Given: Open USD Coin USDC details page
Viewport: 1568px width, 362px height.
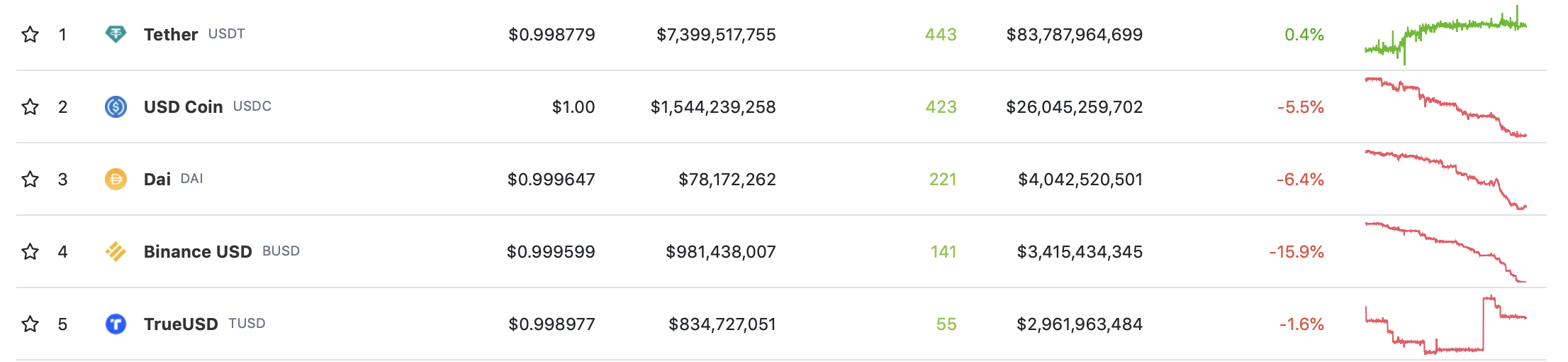Looking at the screenshot, I should coord(183,106).
